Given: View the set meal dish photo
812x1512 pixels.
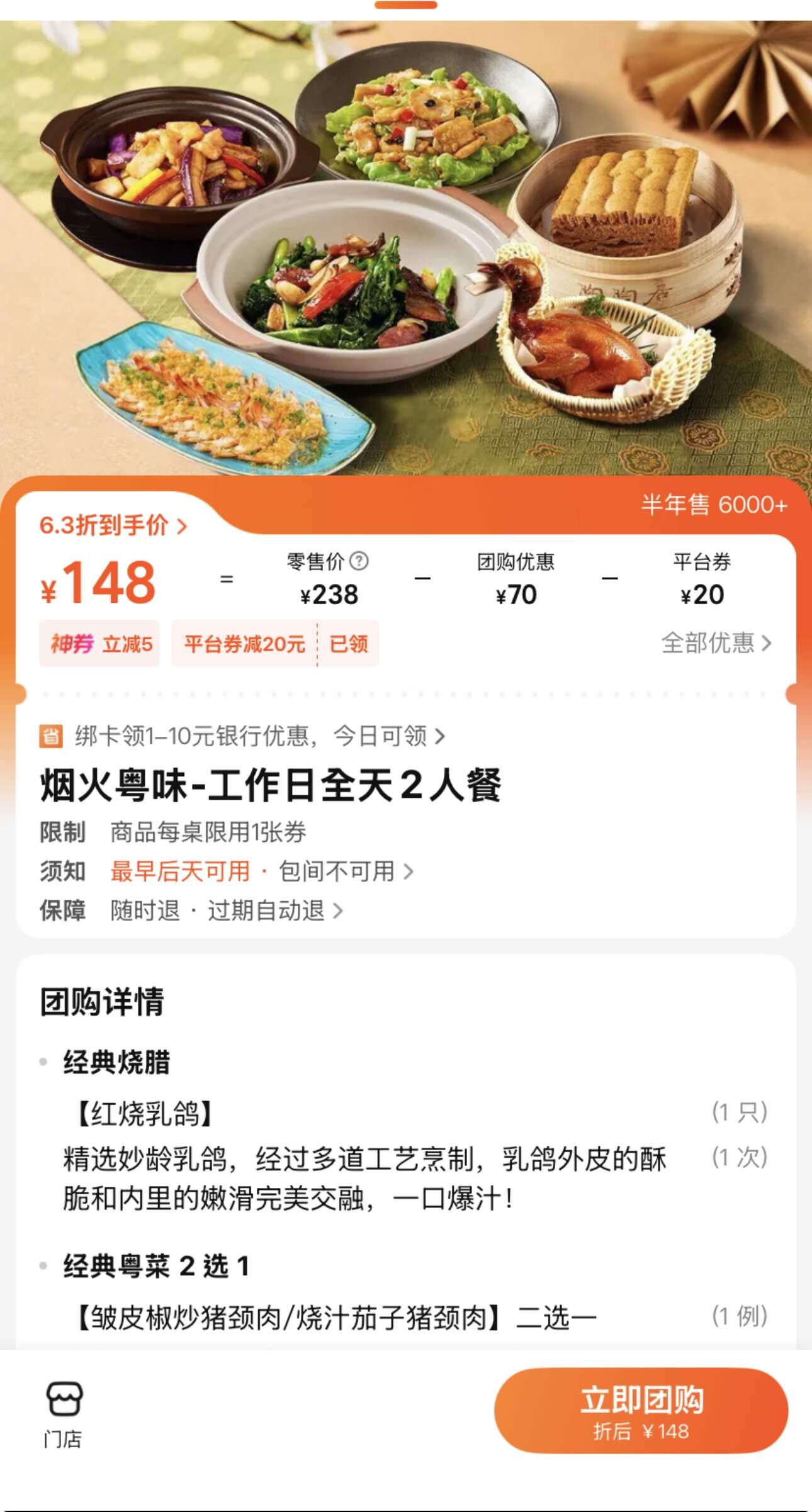Looking at the screenshot, I should (x=406, y=252).
